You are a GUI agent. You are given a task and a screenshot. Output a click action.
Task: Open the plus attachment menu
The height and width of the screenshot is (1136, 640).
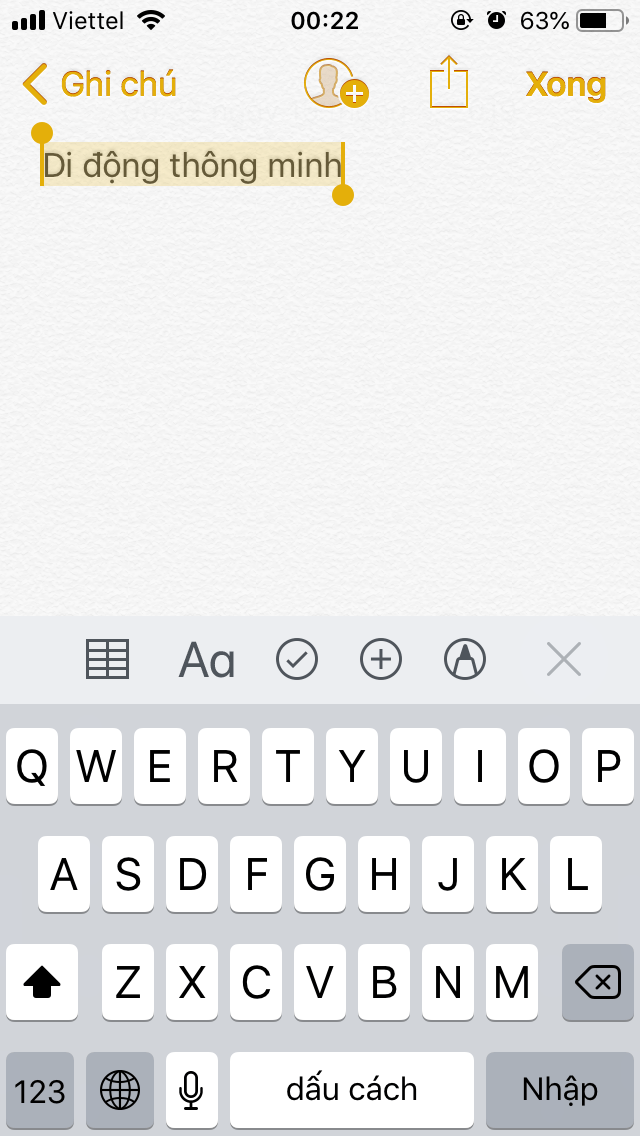click(380, 660)
